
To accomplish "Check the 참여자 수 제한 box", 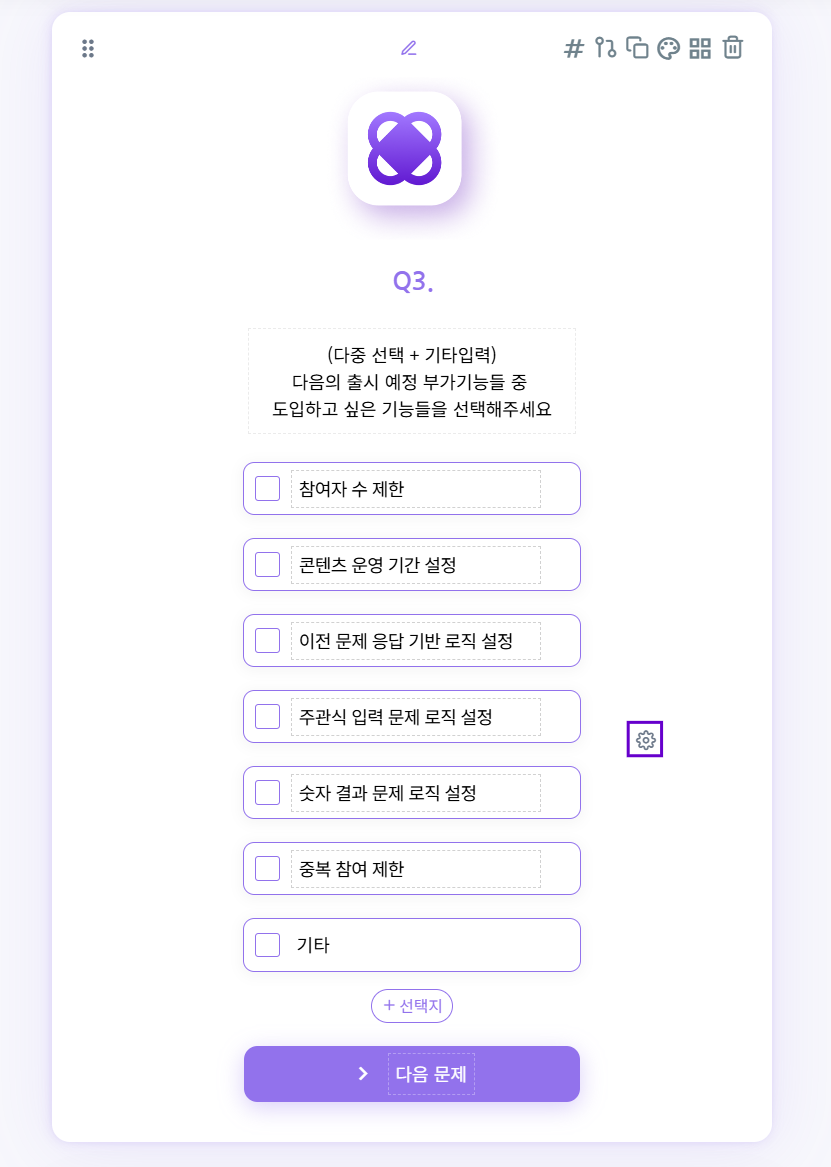I will 267,489.
